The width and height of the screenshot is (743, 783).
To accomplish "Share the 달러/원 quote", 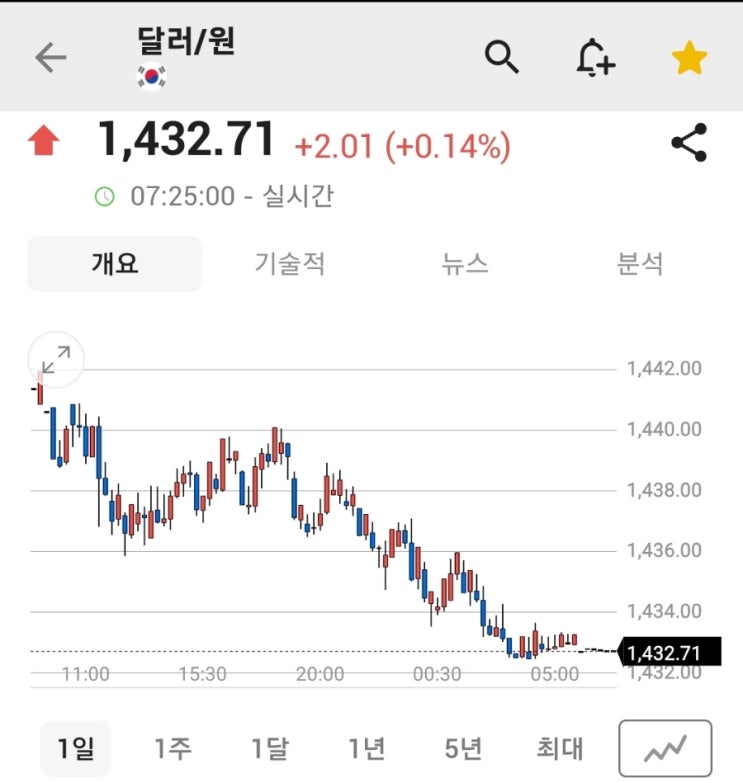I will point(688,143).
